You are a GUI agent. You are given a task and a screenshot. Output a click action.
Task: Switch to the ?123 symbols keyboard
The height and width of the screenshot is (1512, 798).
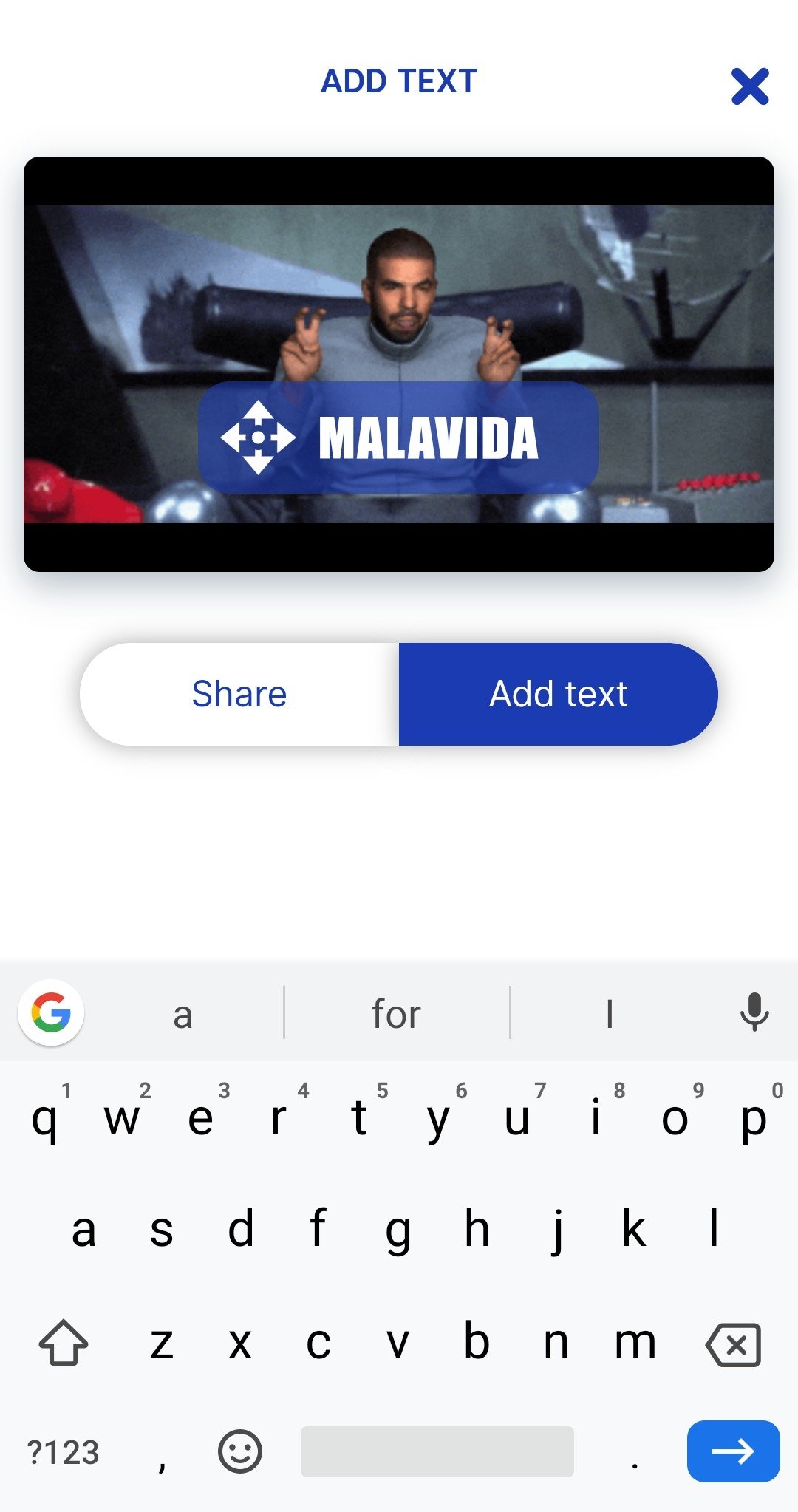tap(63, 1452)
